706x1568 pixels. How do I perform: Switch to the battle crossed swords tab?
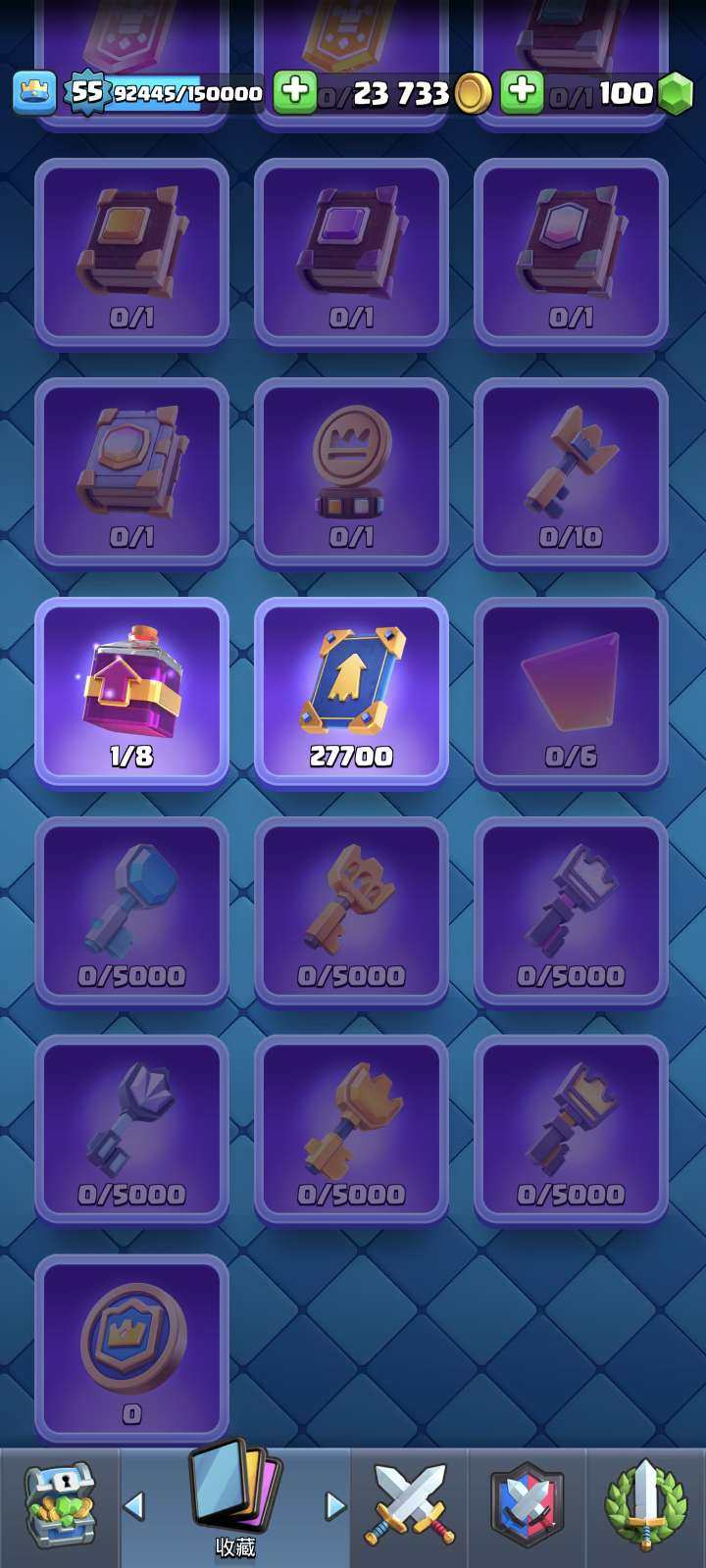tap(410, 1507)
